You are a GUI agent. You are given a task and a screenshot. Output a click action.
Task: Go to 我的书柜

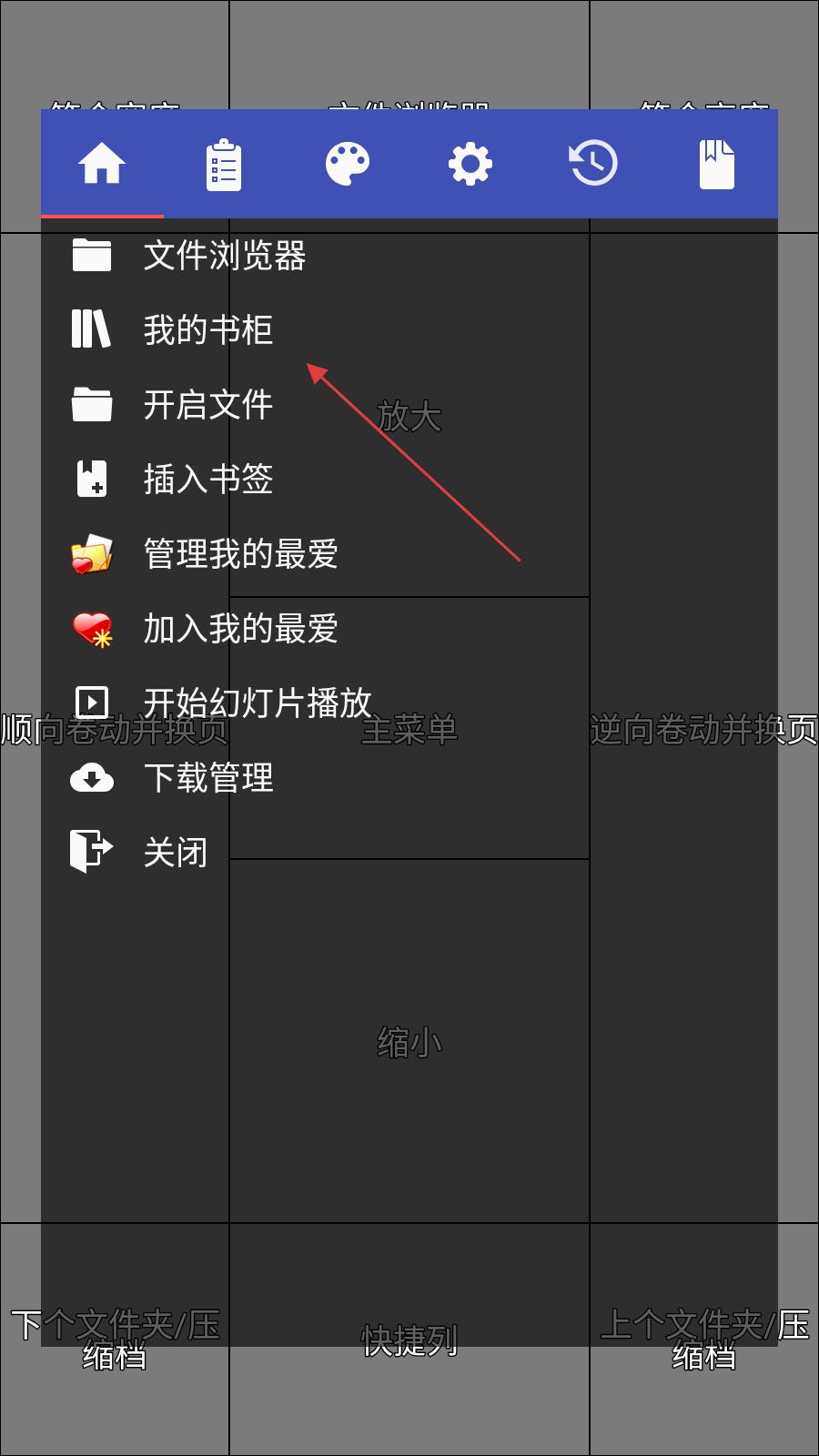pyautogui.click(x=409, y=330)
